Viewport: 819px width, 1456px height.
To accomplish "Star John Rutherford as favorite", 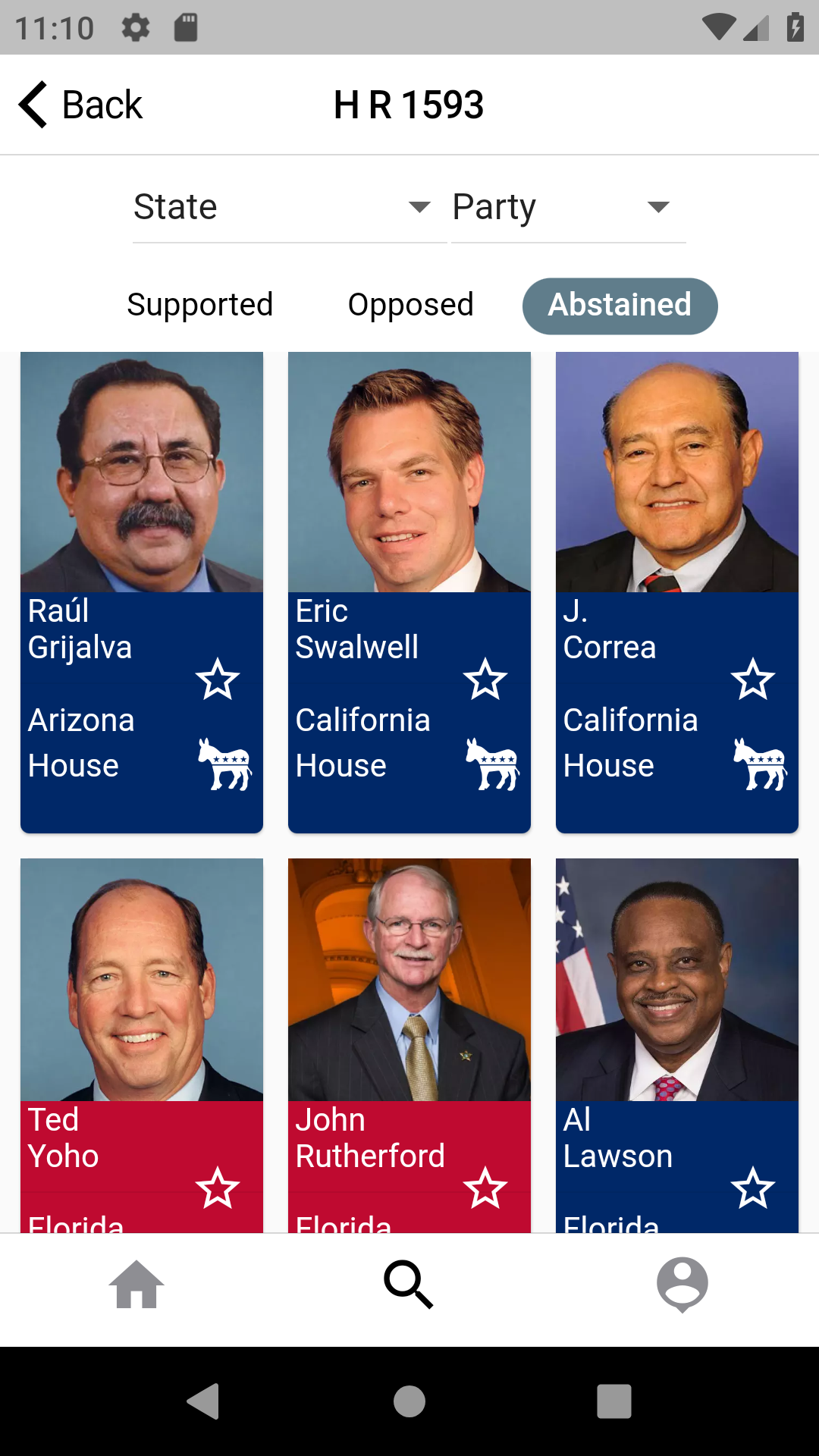I will click(485, 1188).
